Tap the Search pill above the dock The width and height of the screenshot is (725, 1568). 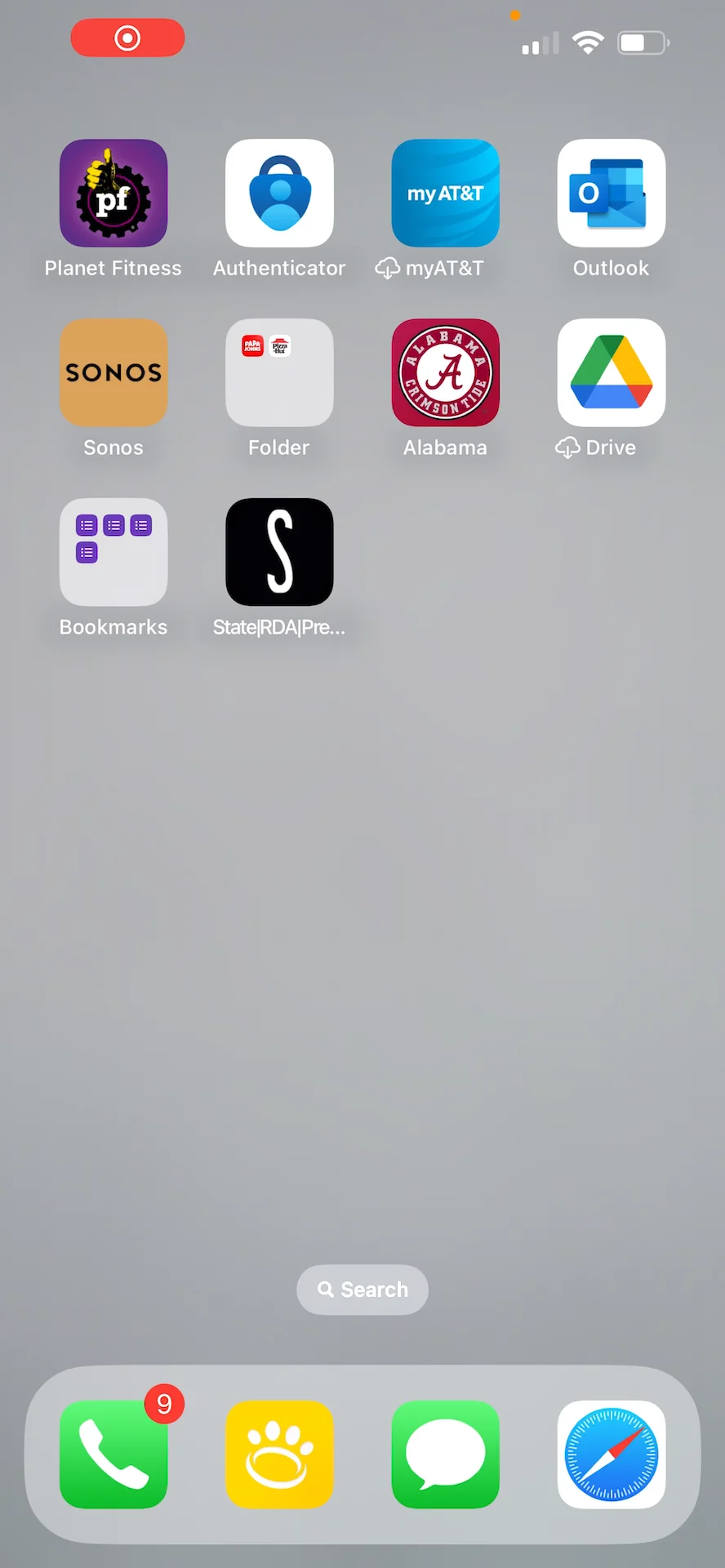362,1290
